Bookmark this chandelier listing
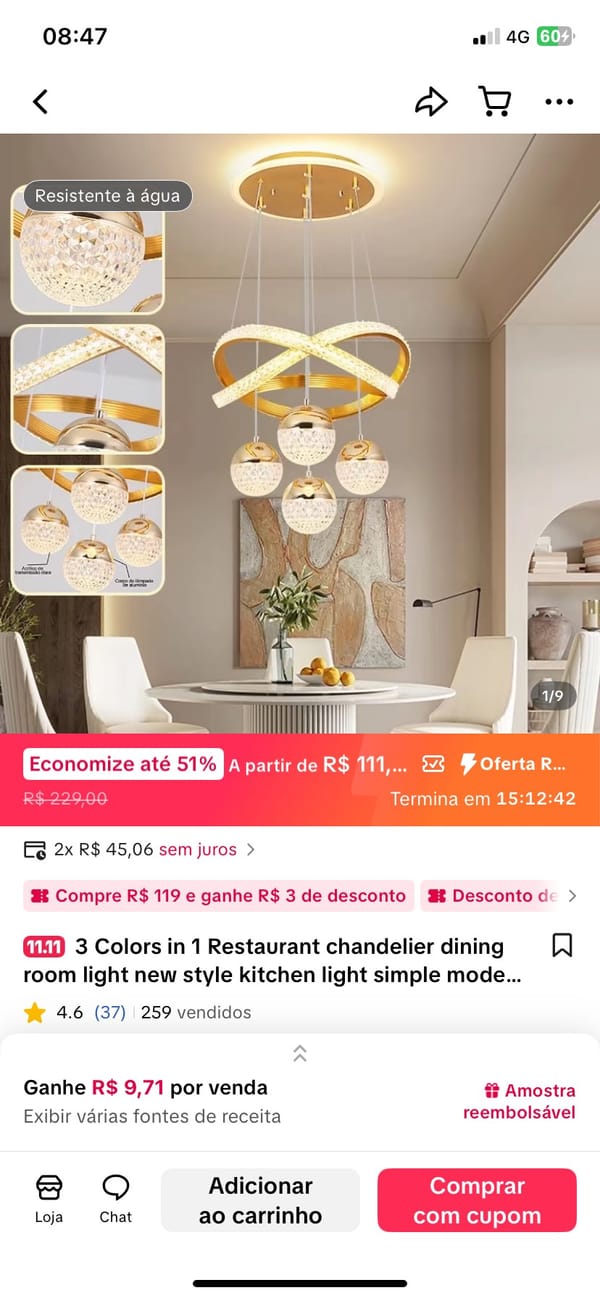Image resolution: width=600 pixels, height=1299 pixels. click(x=562, y=945)
